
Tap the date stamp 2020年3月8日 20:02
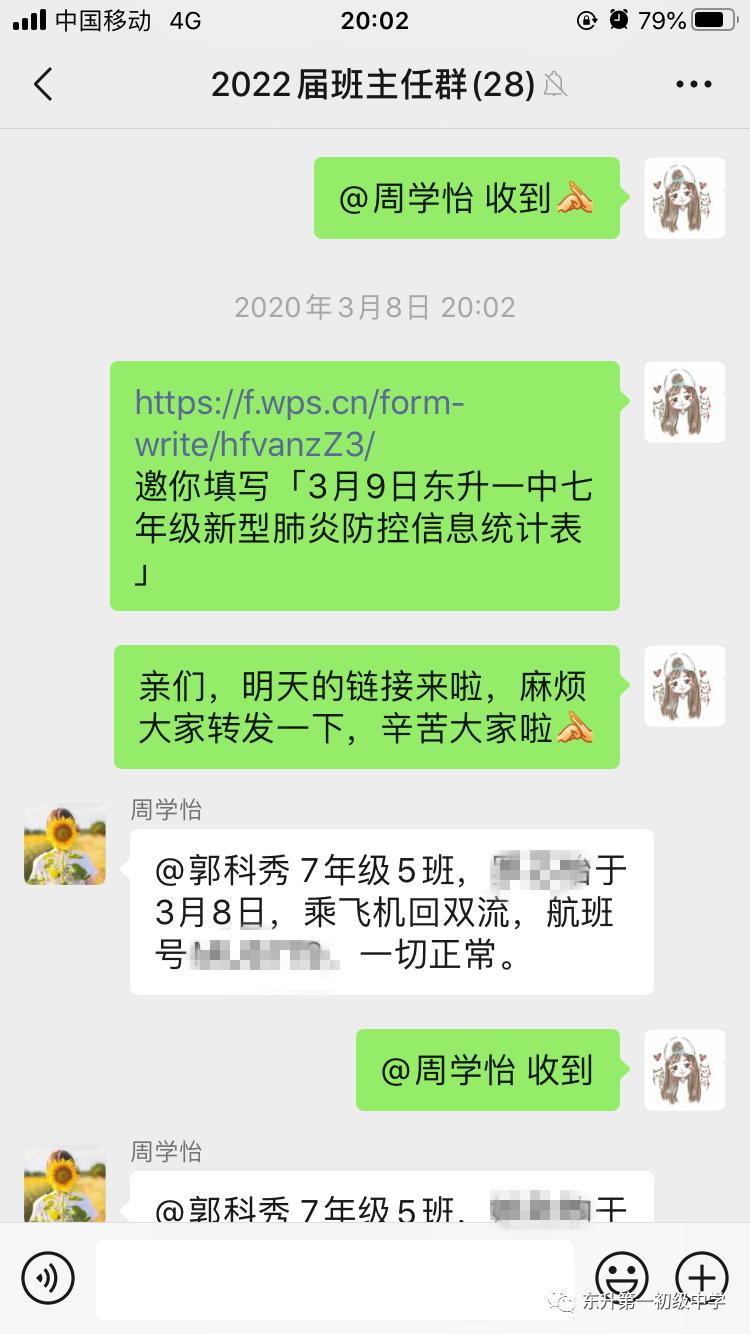[x=375, y=307]
